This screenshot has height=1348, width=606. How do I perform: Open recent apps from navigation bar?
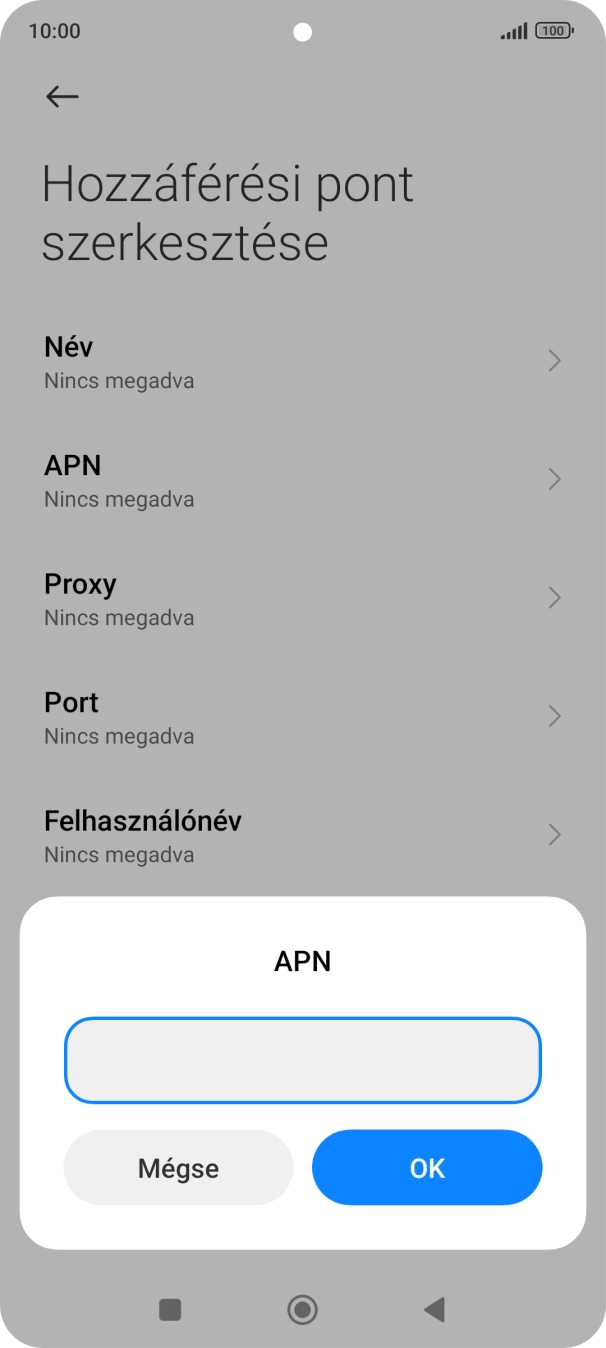171,1309
